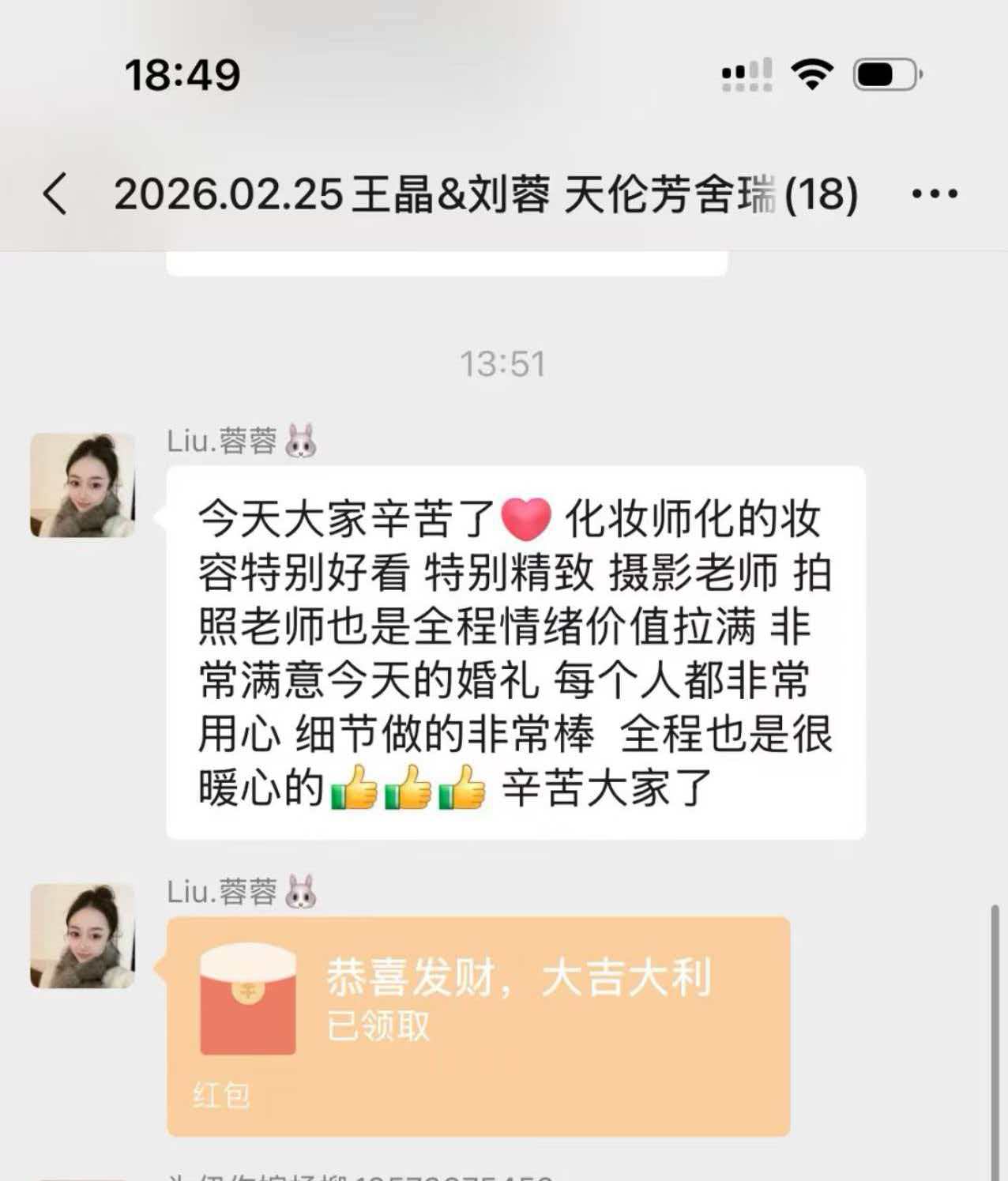Open Liu.蓉蓉's avatar beside the red packet
Screen dimensions: 1008x1181
click(x=83, y=936)
